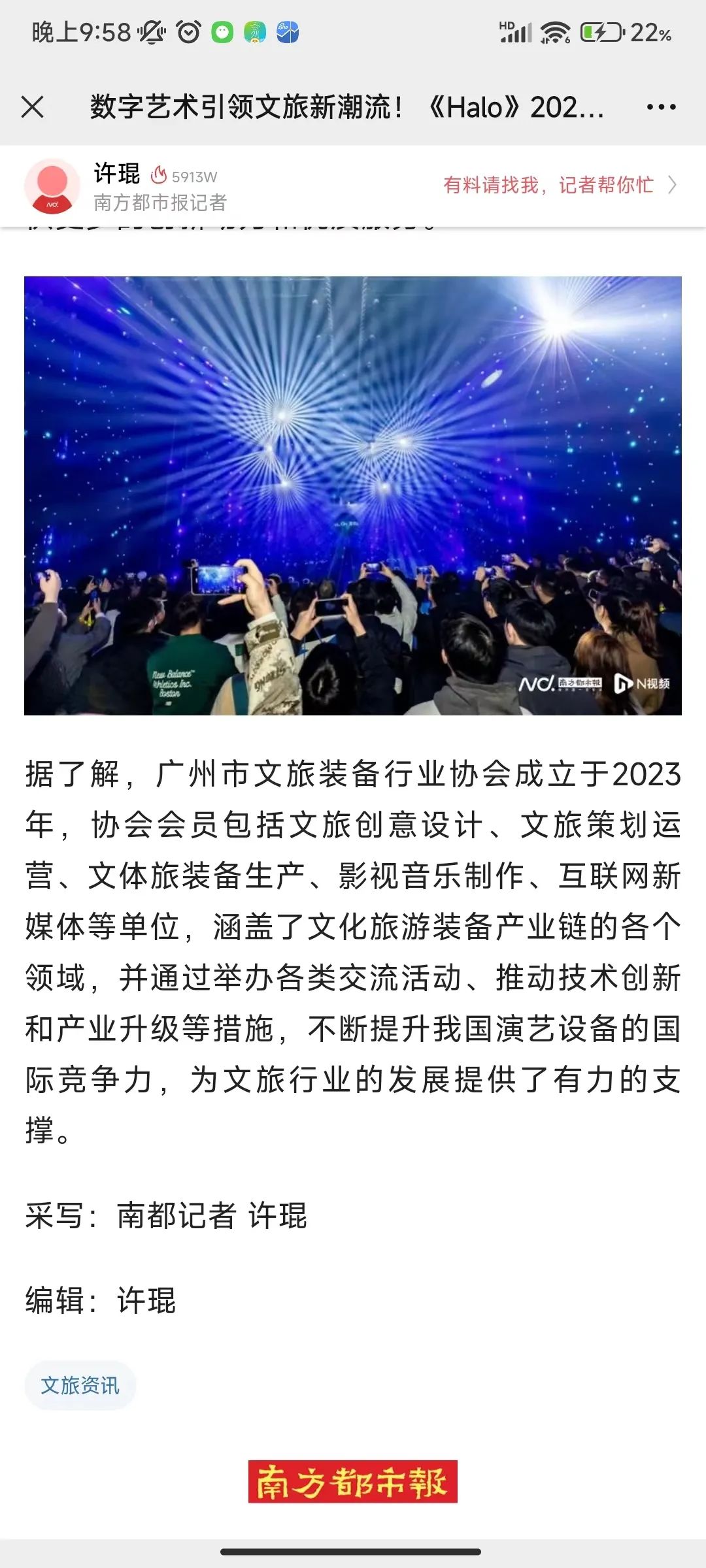Open the three-dot overflow menu
Image resolution: width=706 pixels, height=1568 pixels.
tap(661, 107)
